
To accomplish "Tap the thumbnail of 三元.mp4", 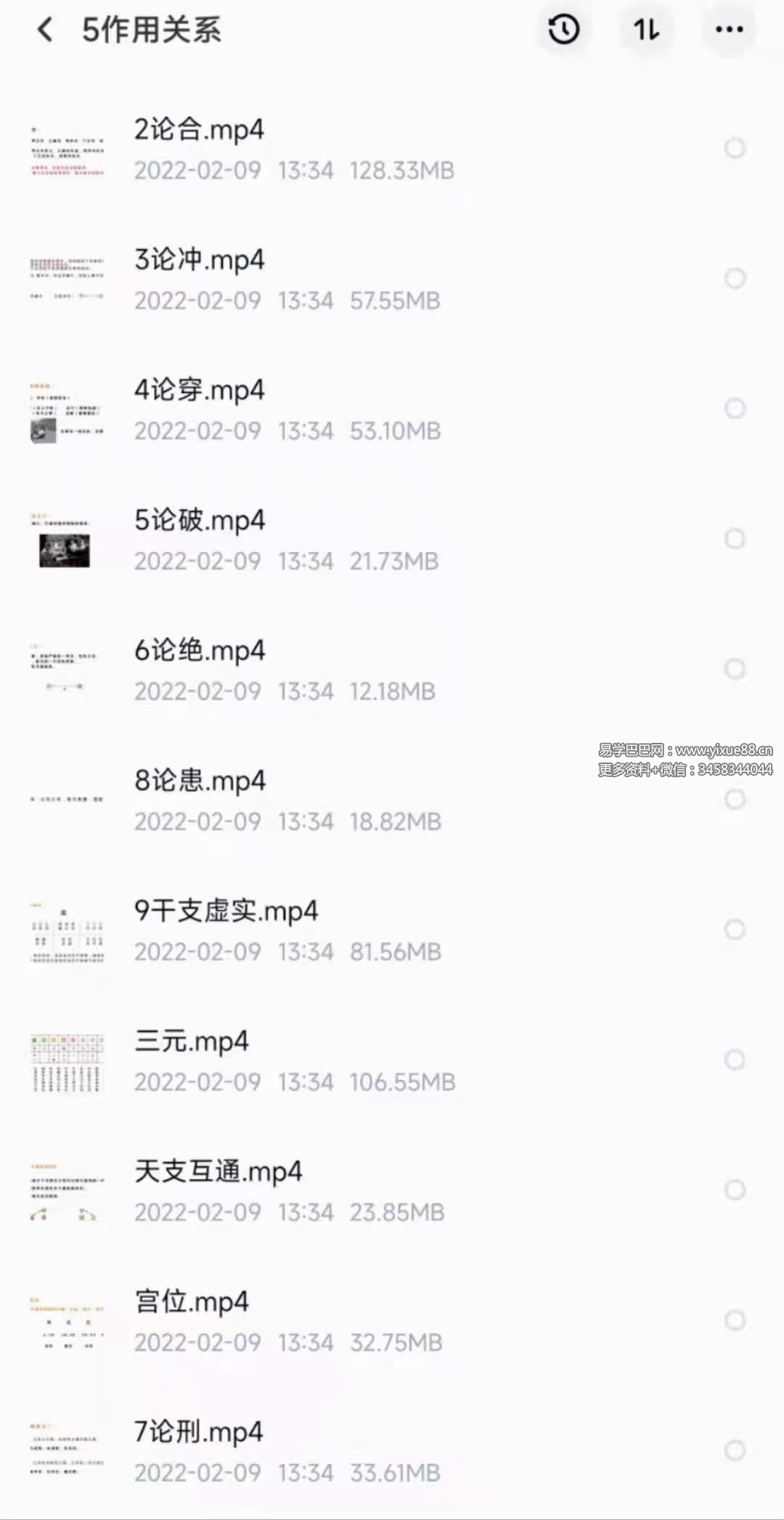I will 68,1061.
